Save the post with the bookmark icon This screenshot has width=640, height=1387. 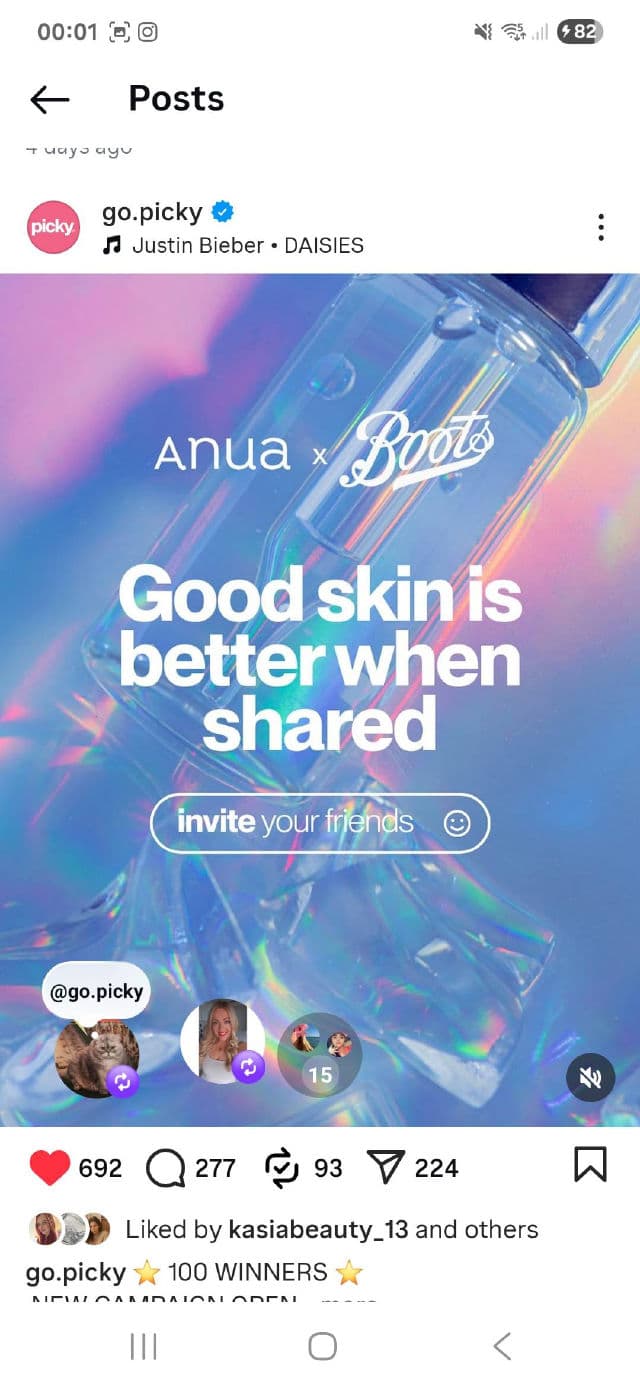(x=590, y=1164)
